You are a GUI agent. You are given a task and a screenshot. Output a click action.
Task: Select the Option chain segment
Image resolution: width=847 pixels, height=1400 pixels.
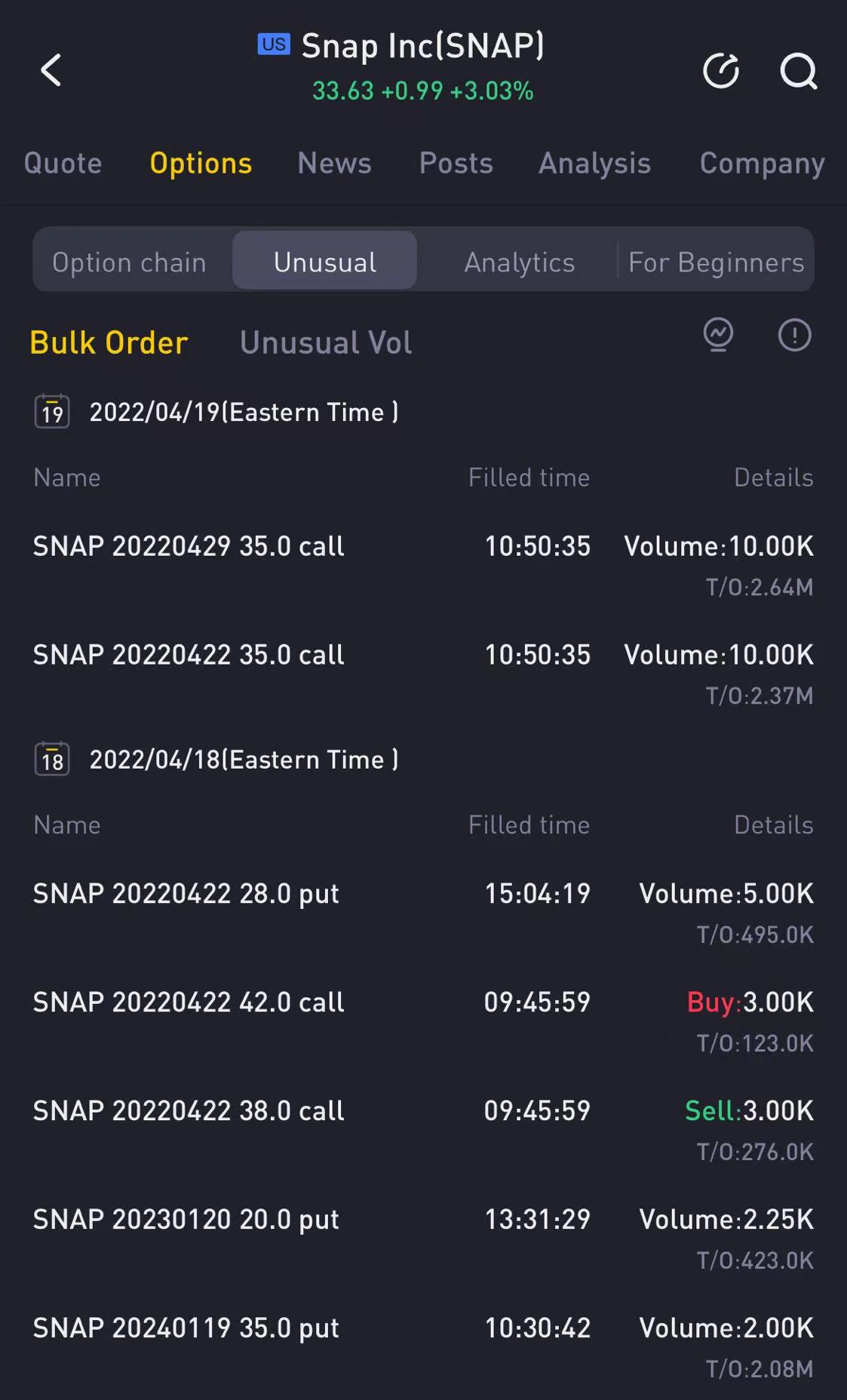click(129, 262)
